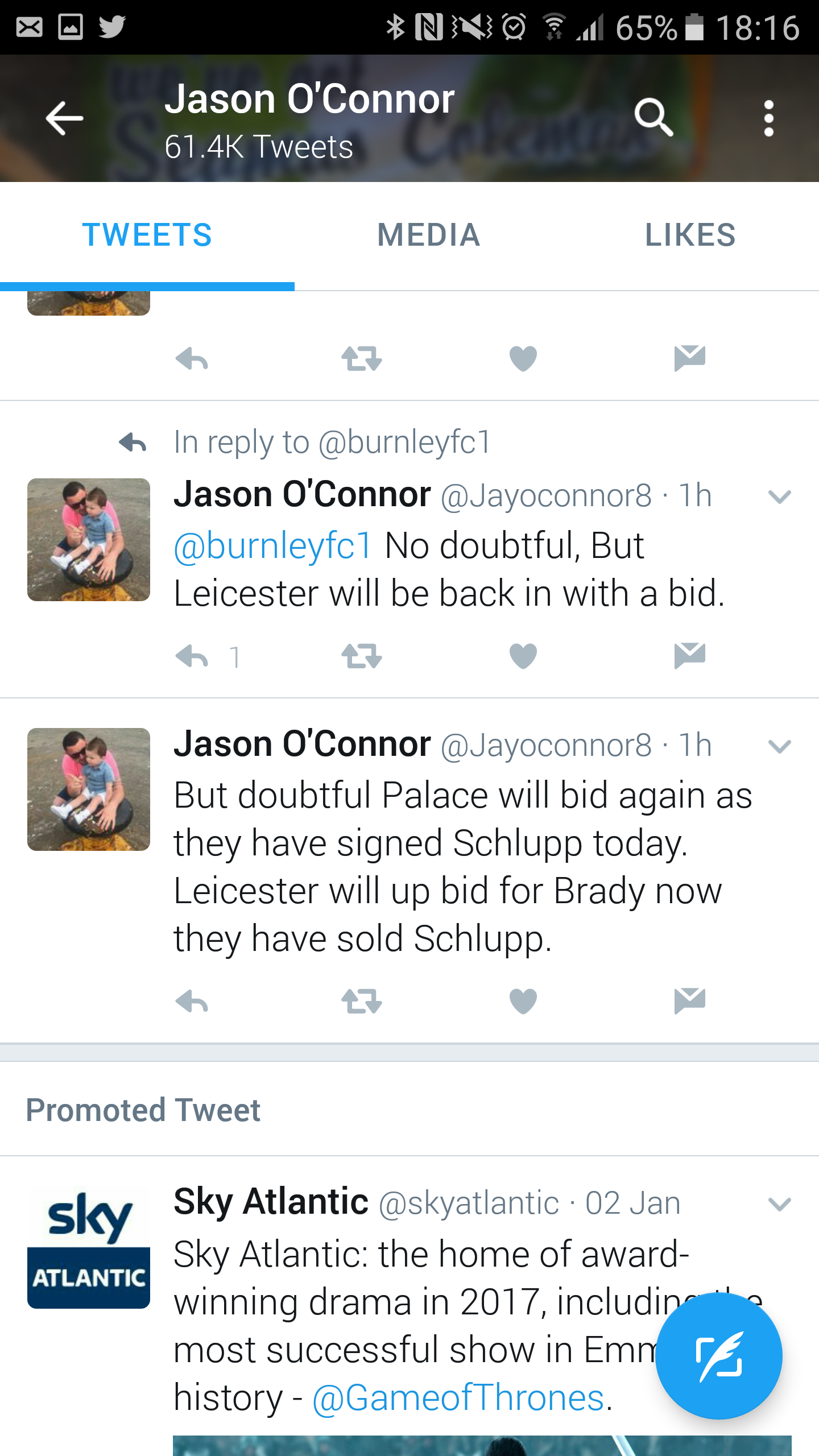Viewport: 819px width, 1456px height.
Task: Expand options for the Palace Schlupp tweet
Action: 779,746
